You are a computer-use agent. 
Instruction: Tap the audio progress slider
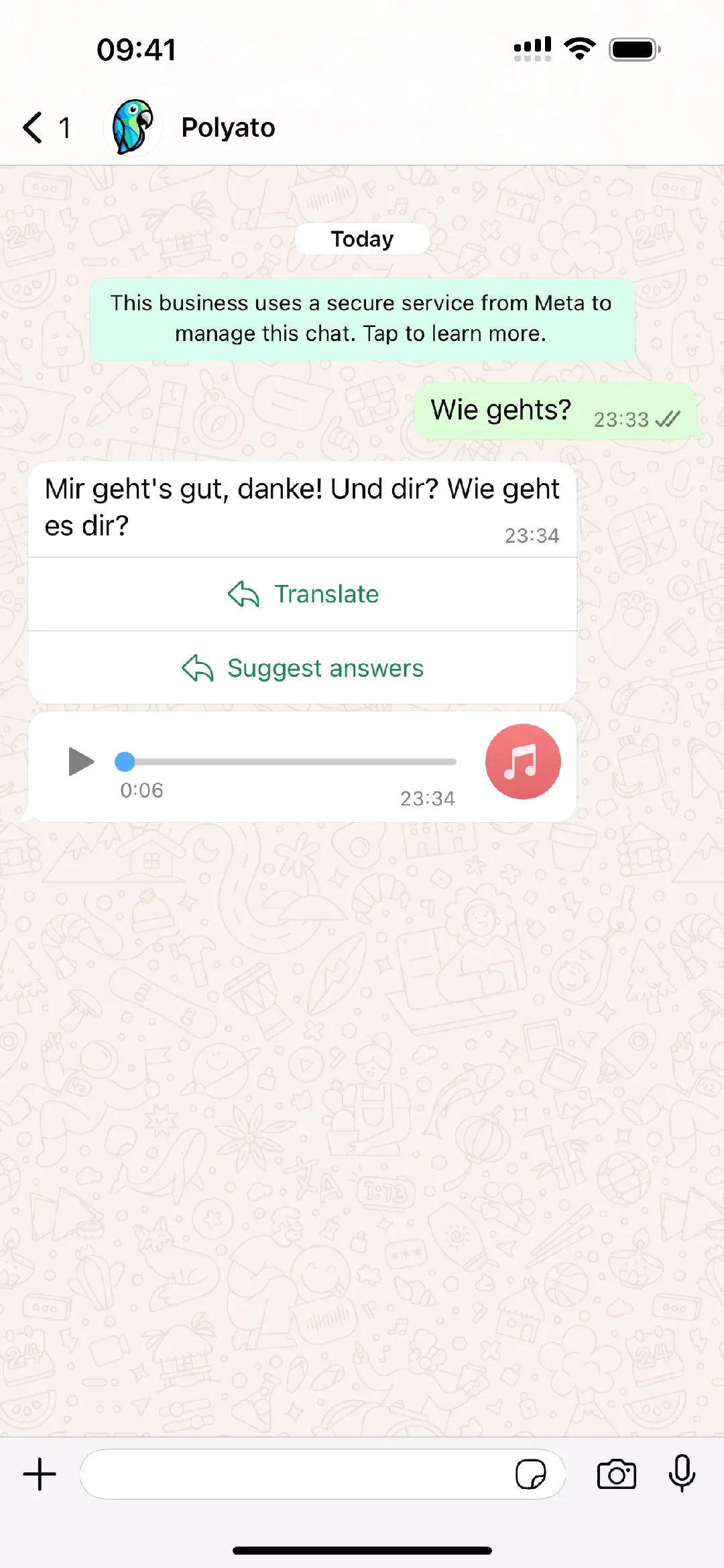288,762
